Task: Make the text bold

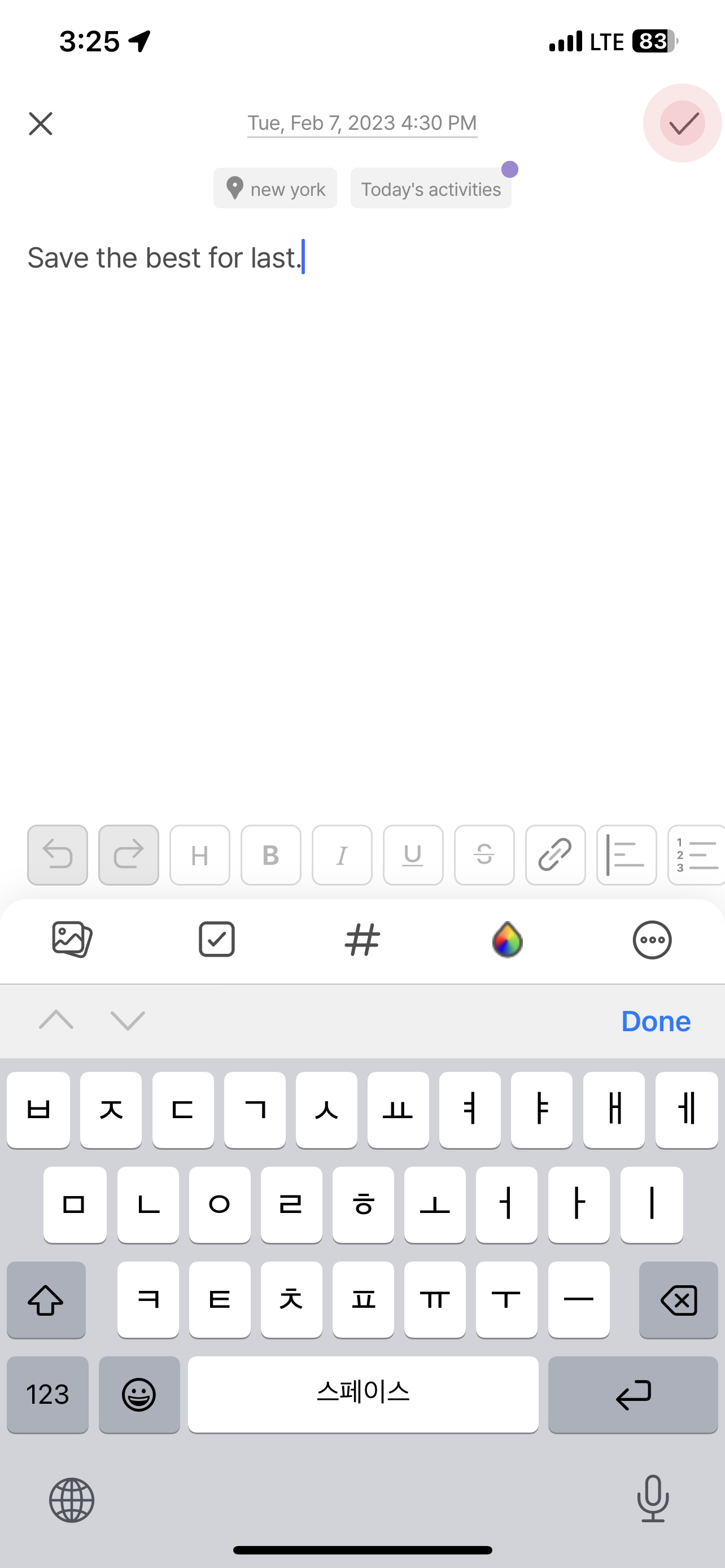Action: click(271, 855)
